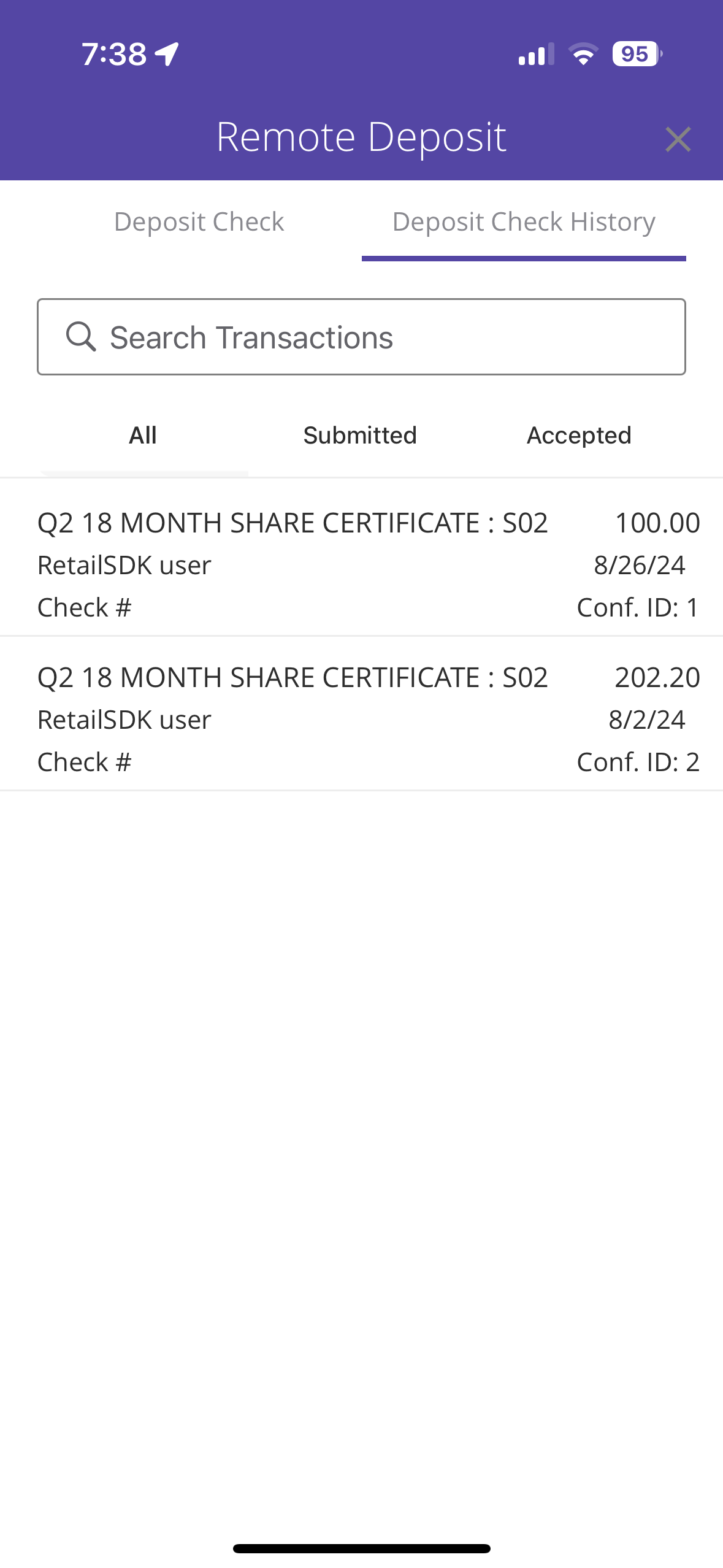This screenshot has height=1568, width=723.
Task: Open the 202.20 deposit from 8/2/24
Action: (361, 713)
